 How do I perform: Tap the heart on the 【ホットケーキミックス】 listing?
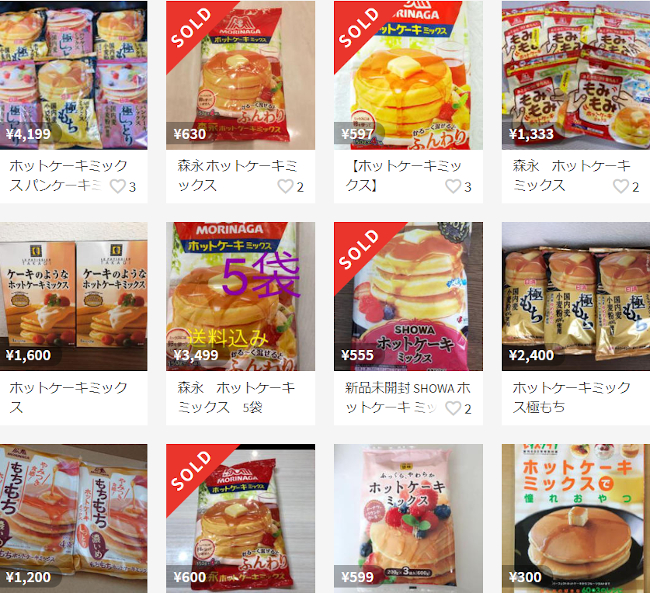[x=453, y=186]
